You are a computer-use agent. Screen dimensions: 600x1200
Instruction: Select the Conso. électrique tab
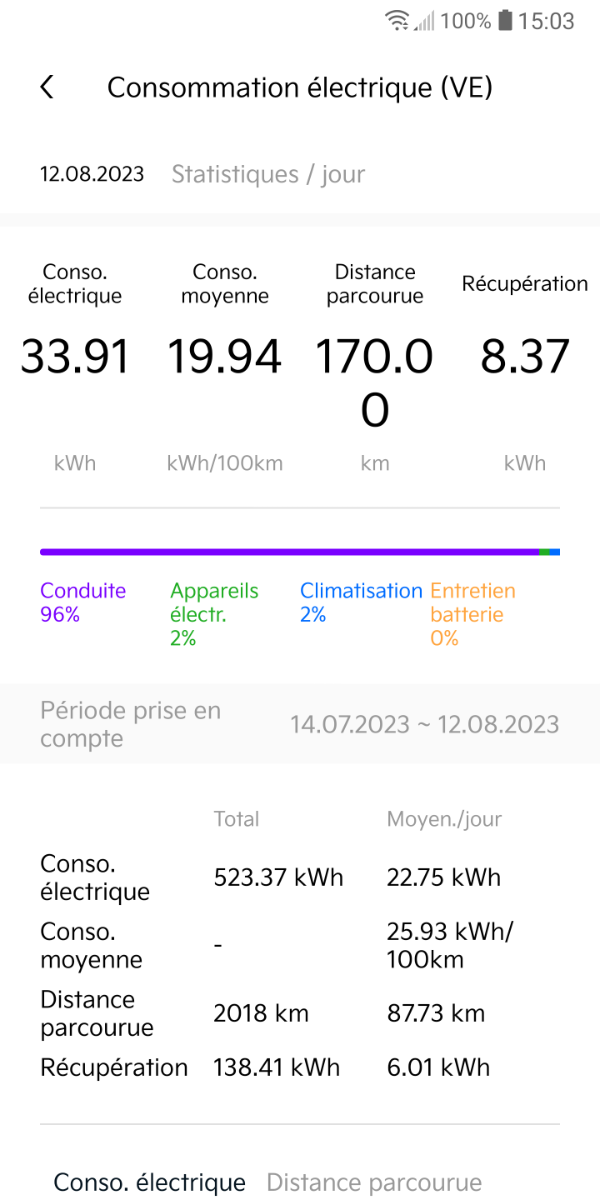click(150, 1183)
